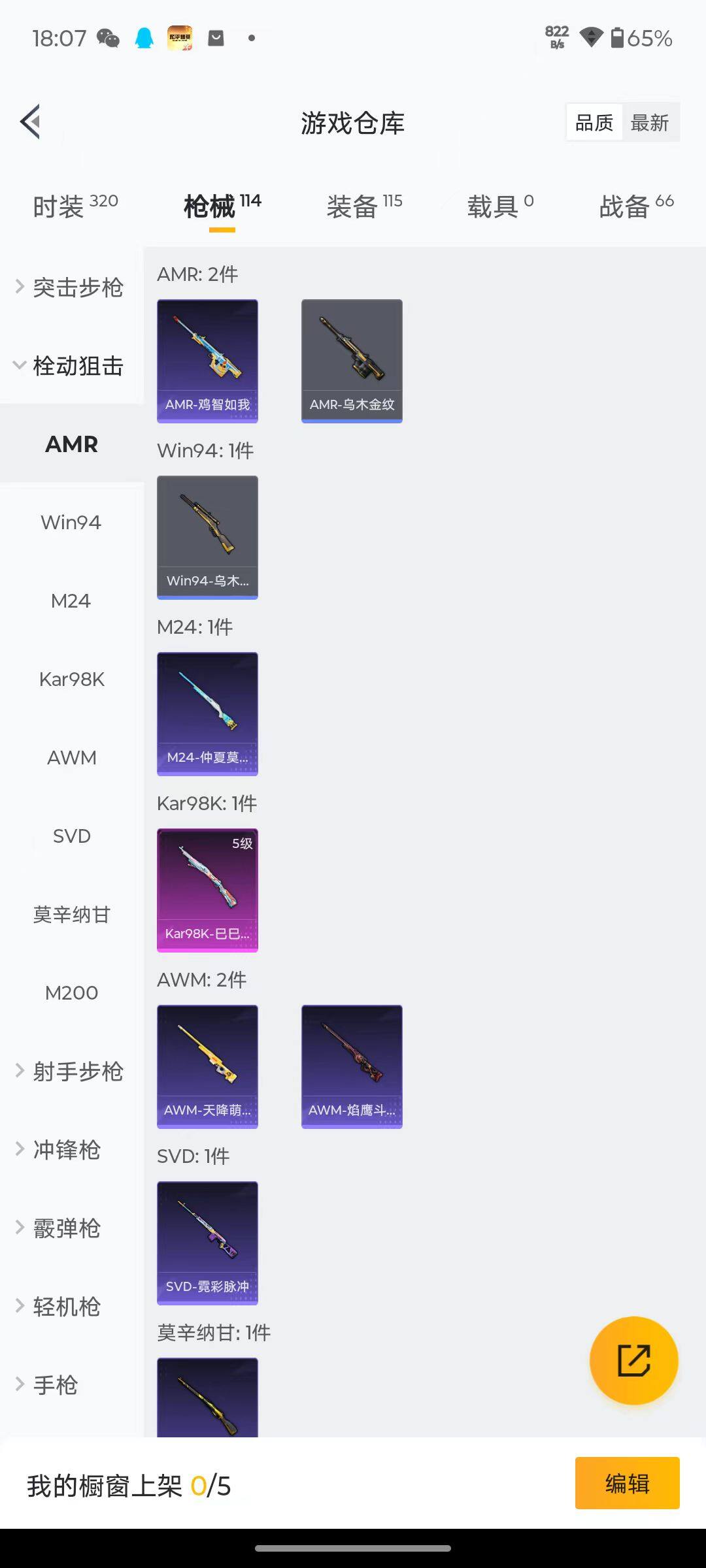The image size is (706, 1568).
Task: Select the AMR sidebar category
Action: click(72, 444)
